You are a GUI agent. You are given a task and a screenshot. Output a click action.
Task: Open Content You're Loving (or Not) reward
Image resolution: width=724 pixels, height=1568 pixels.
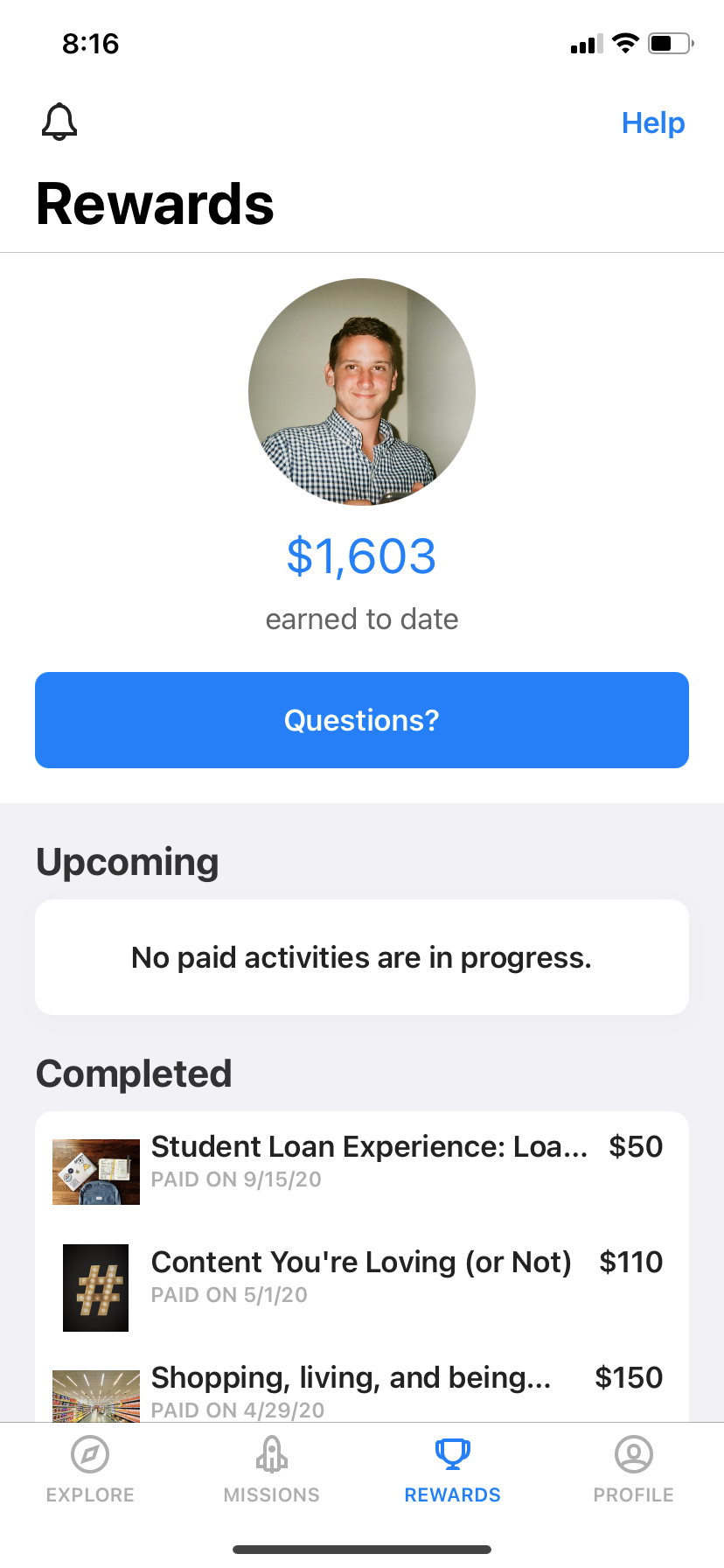click(362, 1277)
